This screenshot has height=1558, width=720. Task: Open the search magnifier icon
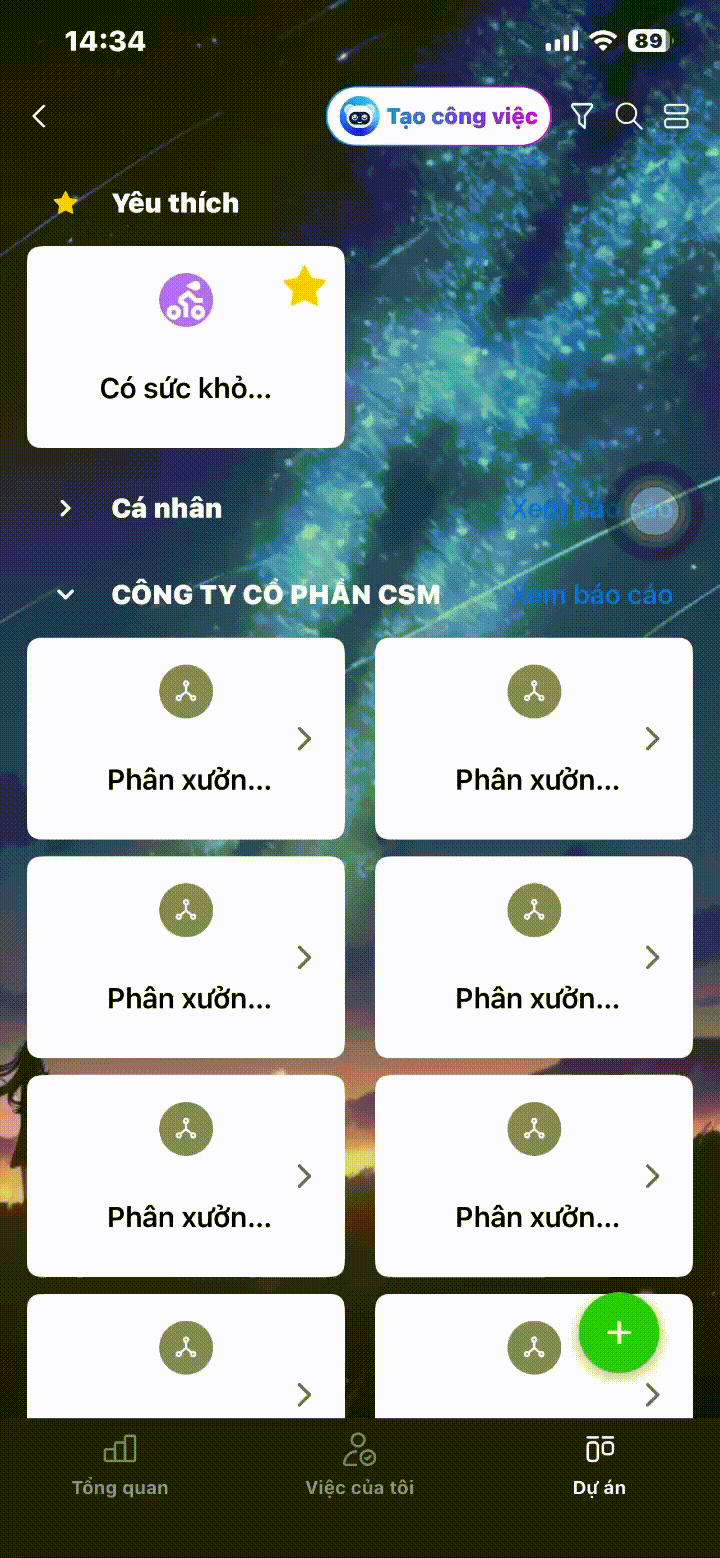point(629,117)
